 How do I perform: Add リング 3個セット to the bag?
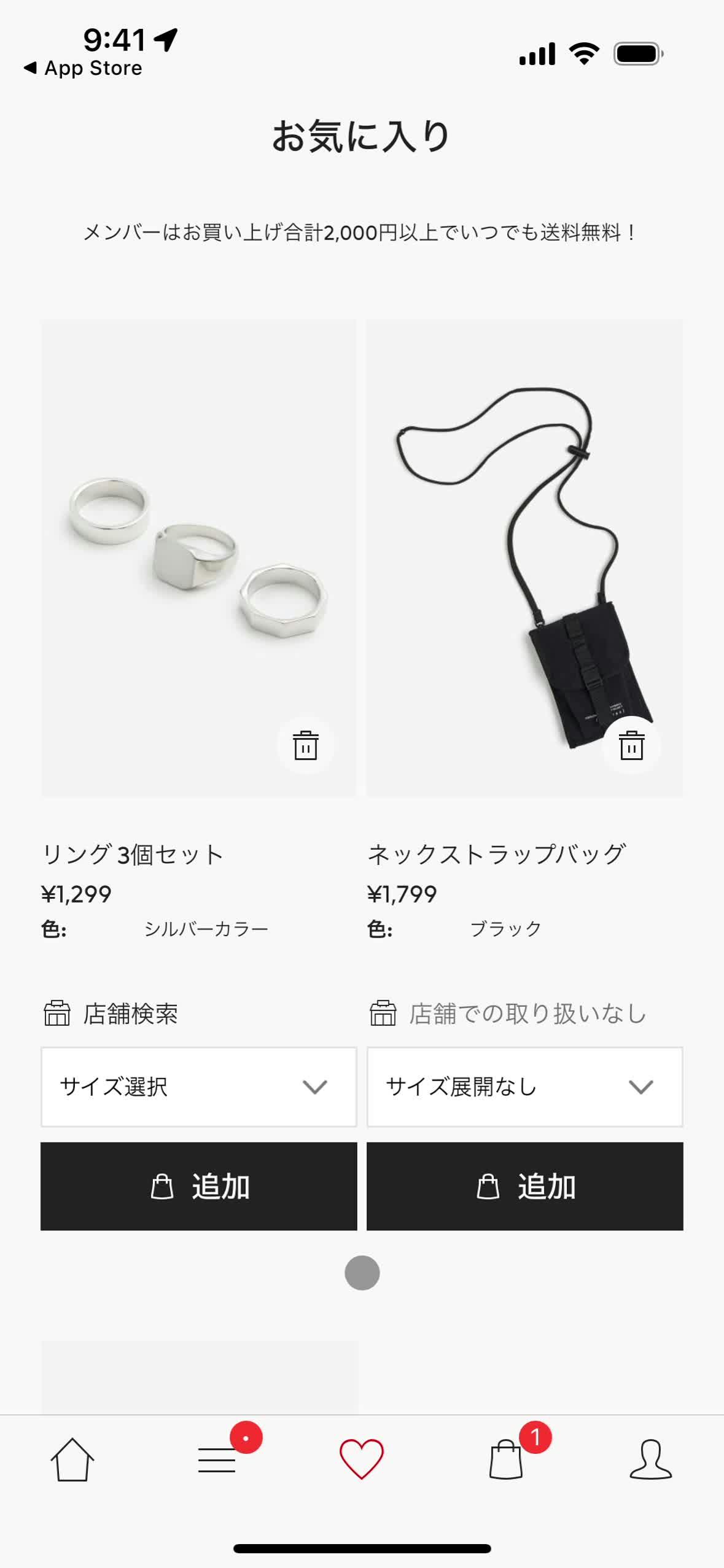click(198, 1186)
